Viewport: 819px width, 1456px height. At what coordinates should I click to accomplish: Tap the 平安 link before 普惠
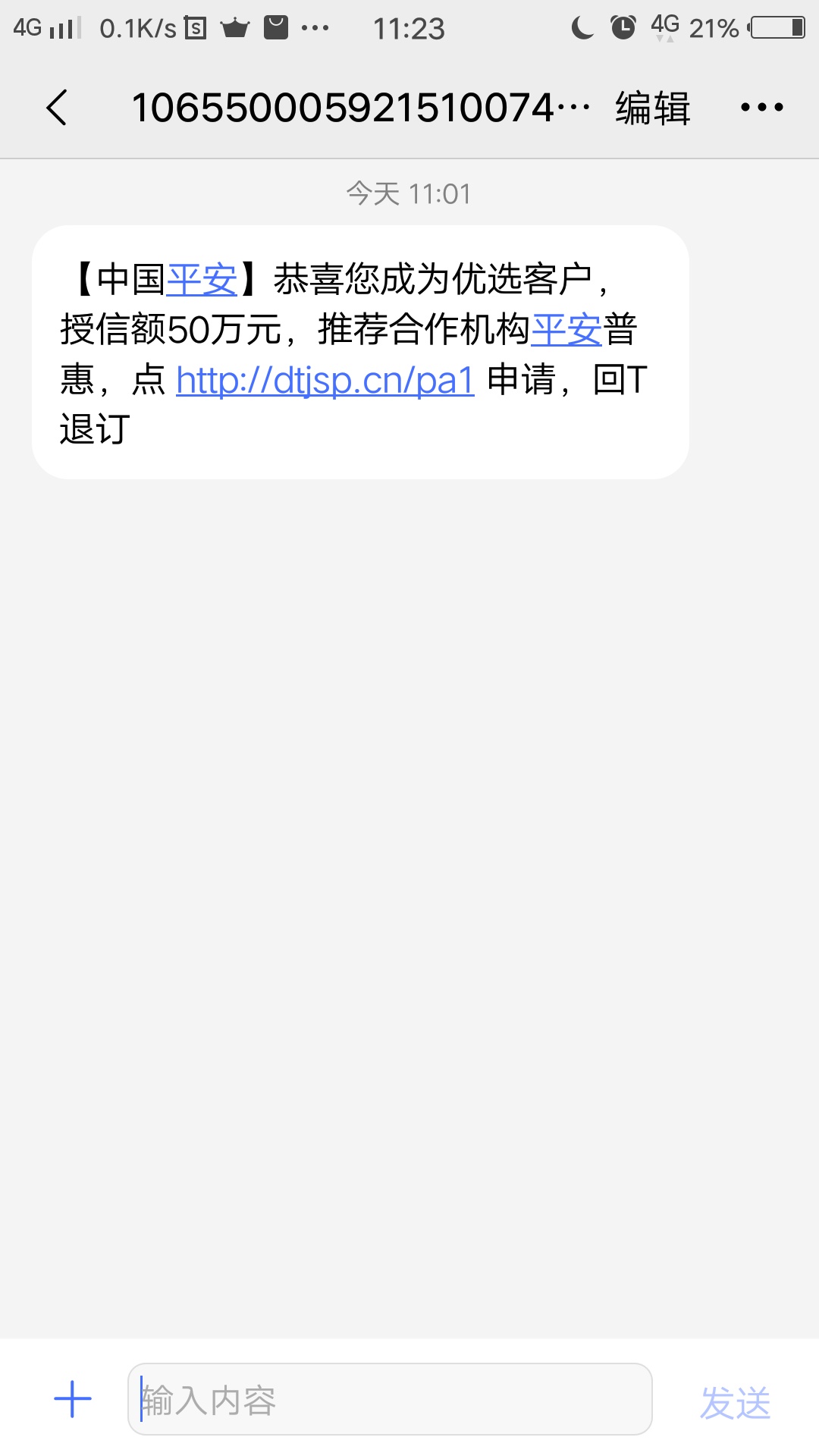pyautogui.click(x=566, y=329)
